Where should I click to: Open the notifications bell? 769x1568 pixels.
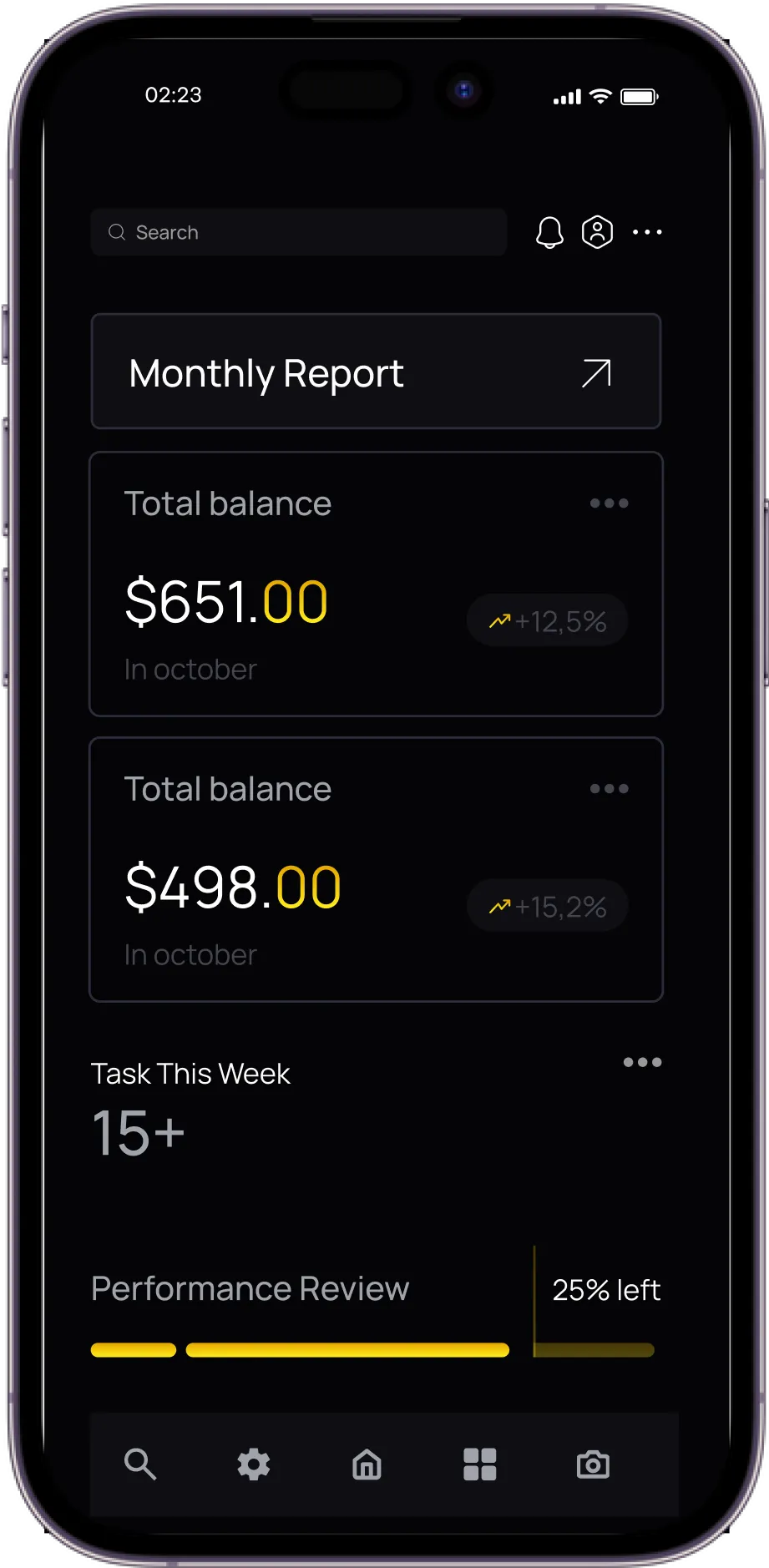pos(549,232)
